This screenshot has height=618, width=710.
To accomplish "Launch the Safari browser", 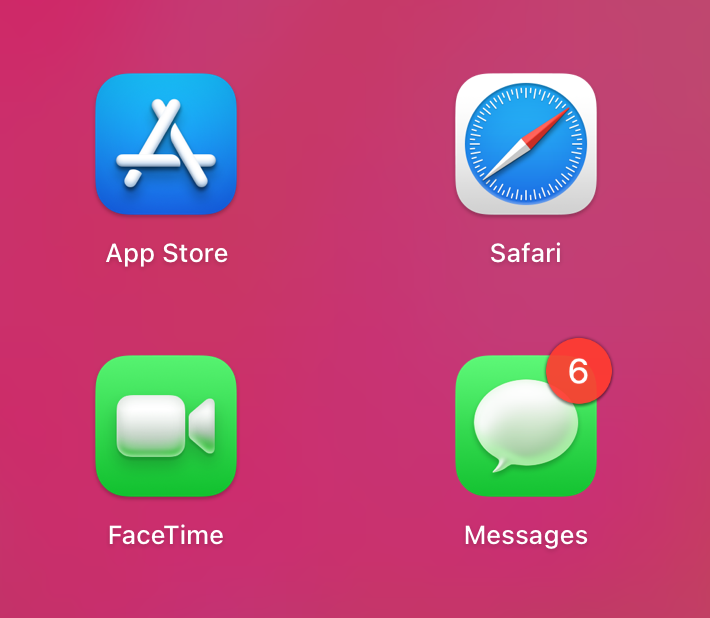I will pos(526,144).
